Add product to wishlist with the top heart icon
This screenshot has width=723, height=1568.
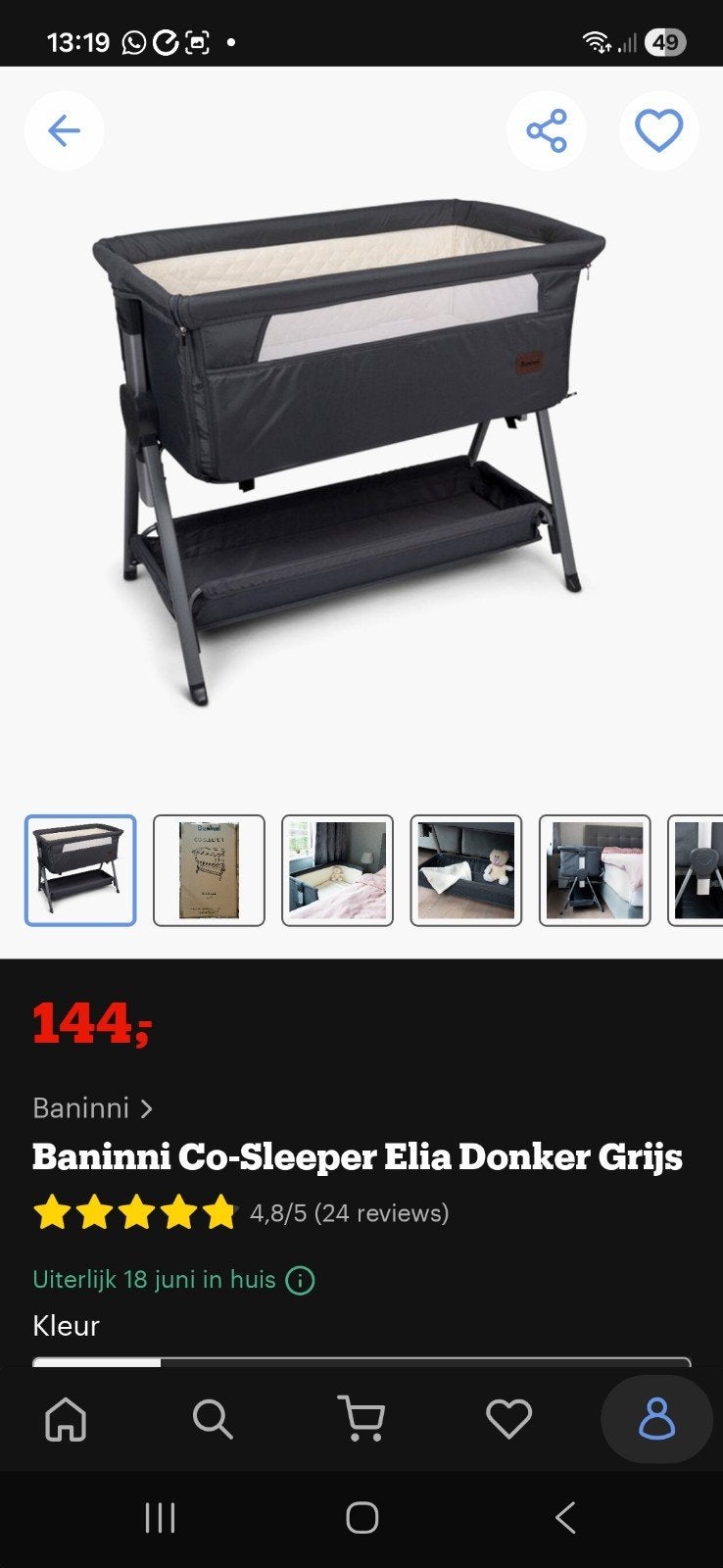pos(658,130)
